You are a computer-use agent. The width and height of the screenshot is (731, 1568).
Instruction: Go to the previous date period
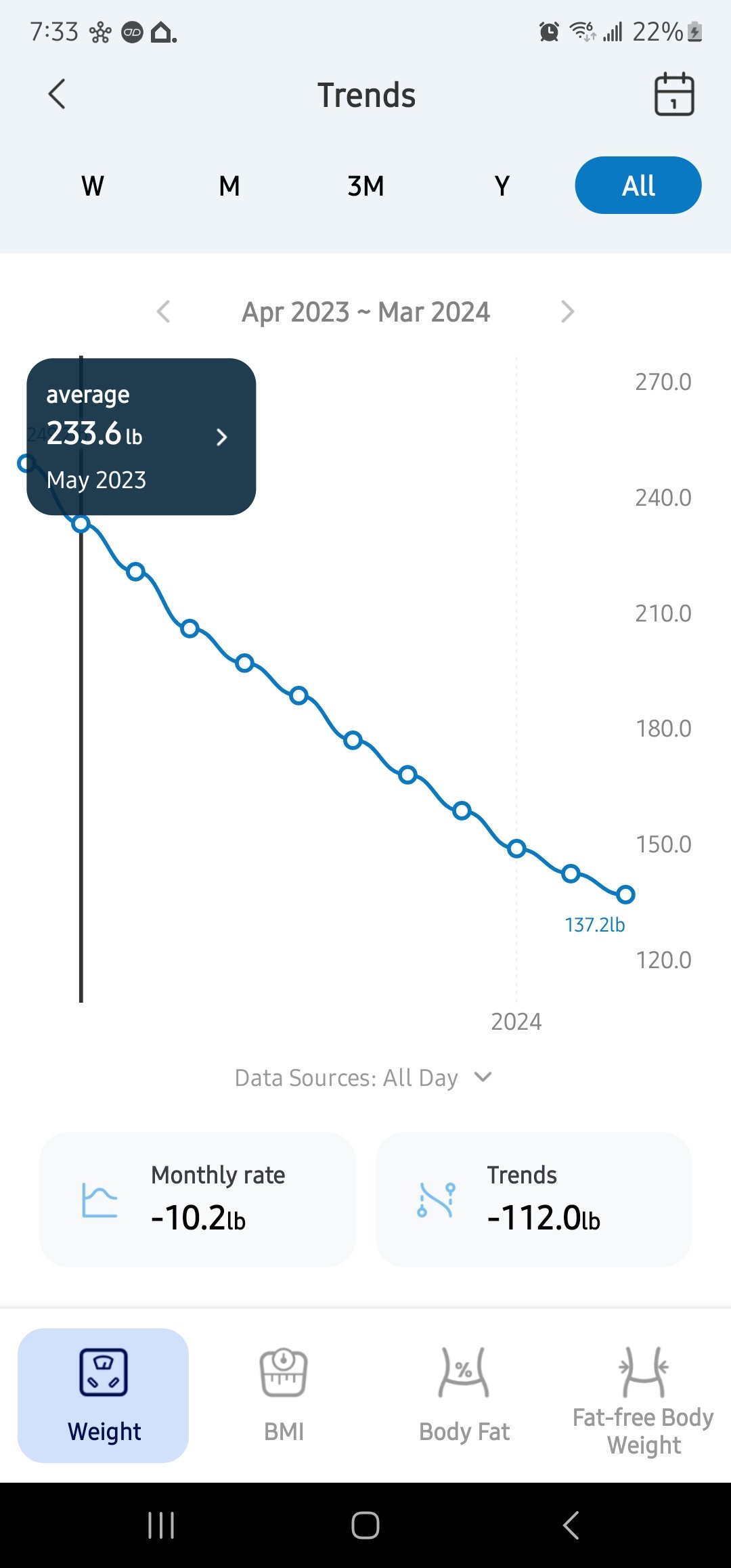(x=163, y=311)
